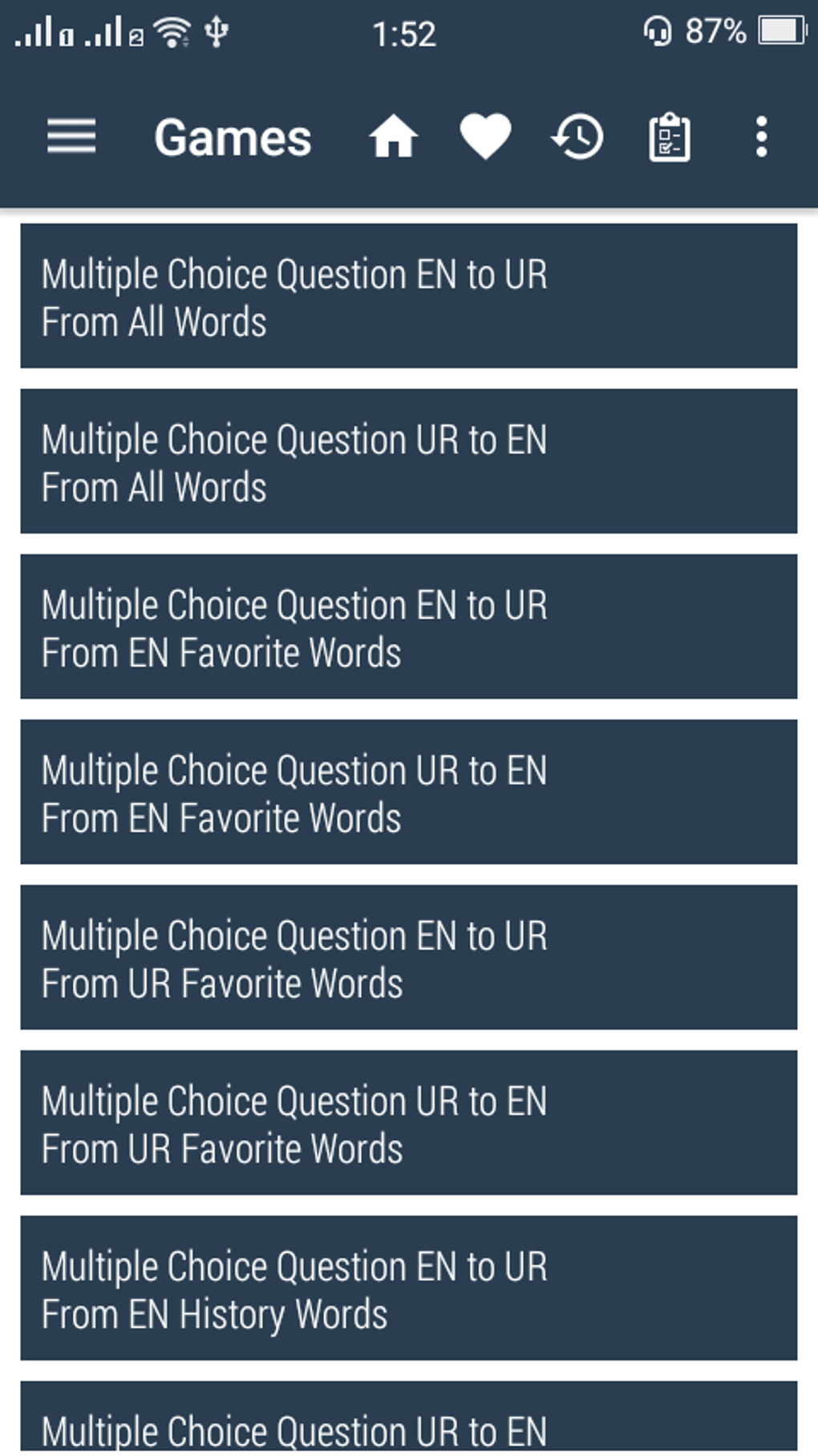The height and width of the screenshot is (1456, 818).
Task: Open the games clipboard icon
Action: point(669,138)
